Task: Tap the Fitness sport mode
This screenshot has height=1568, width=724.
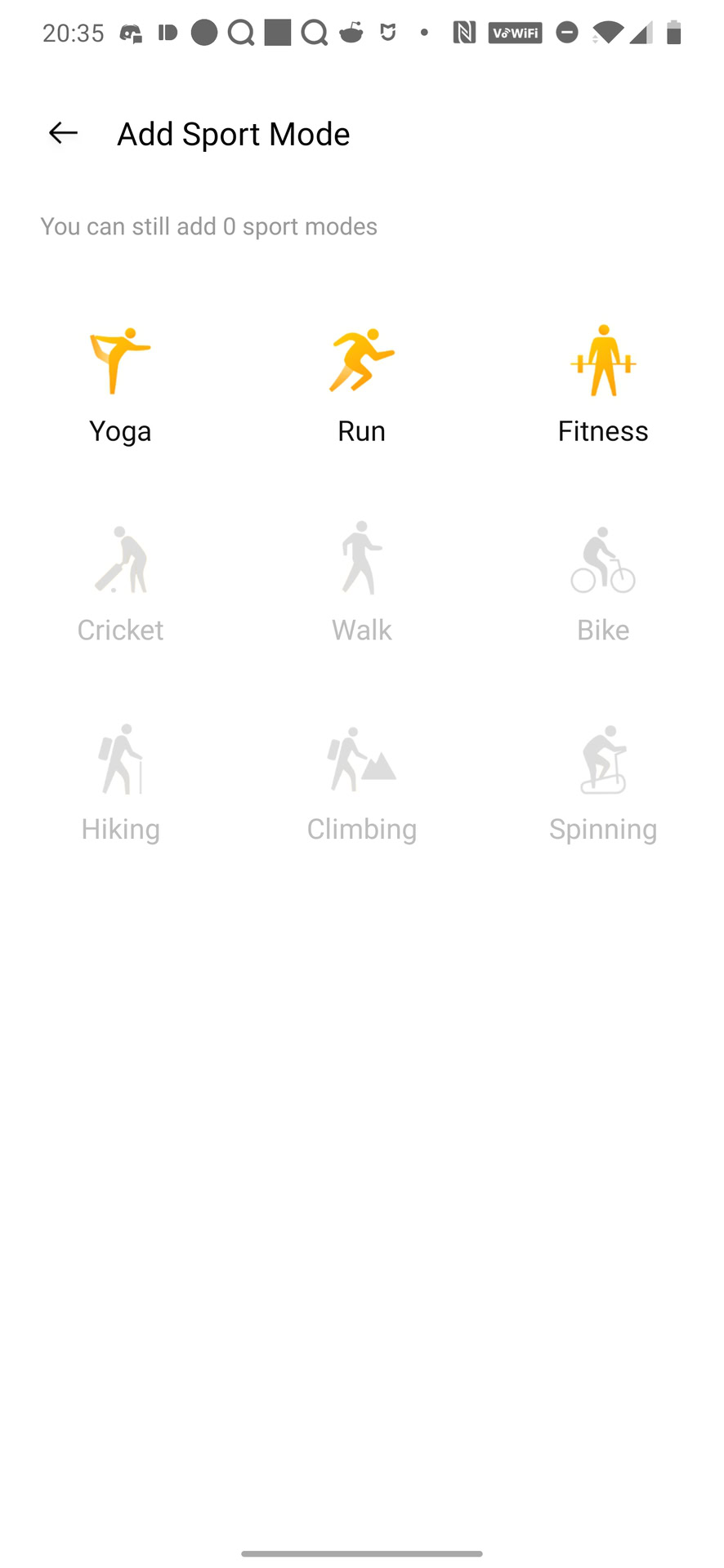Action: (603, 384)
